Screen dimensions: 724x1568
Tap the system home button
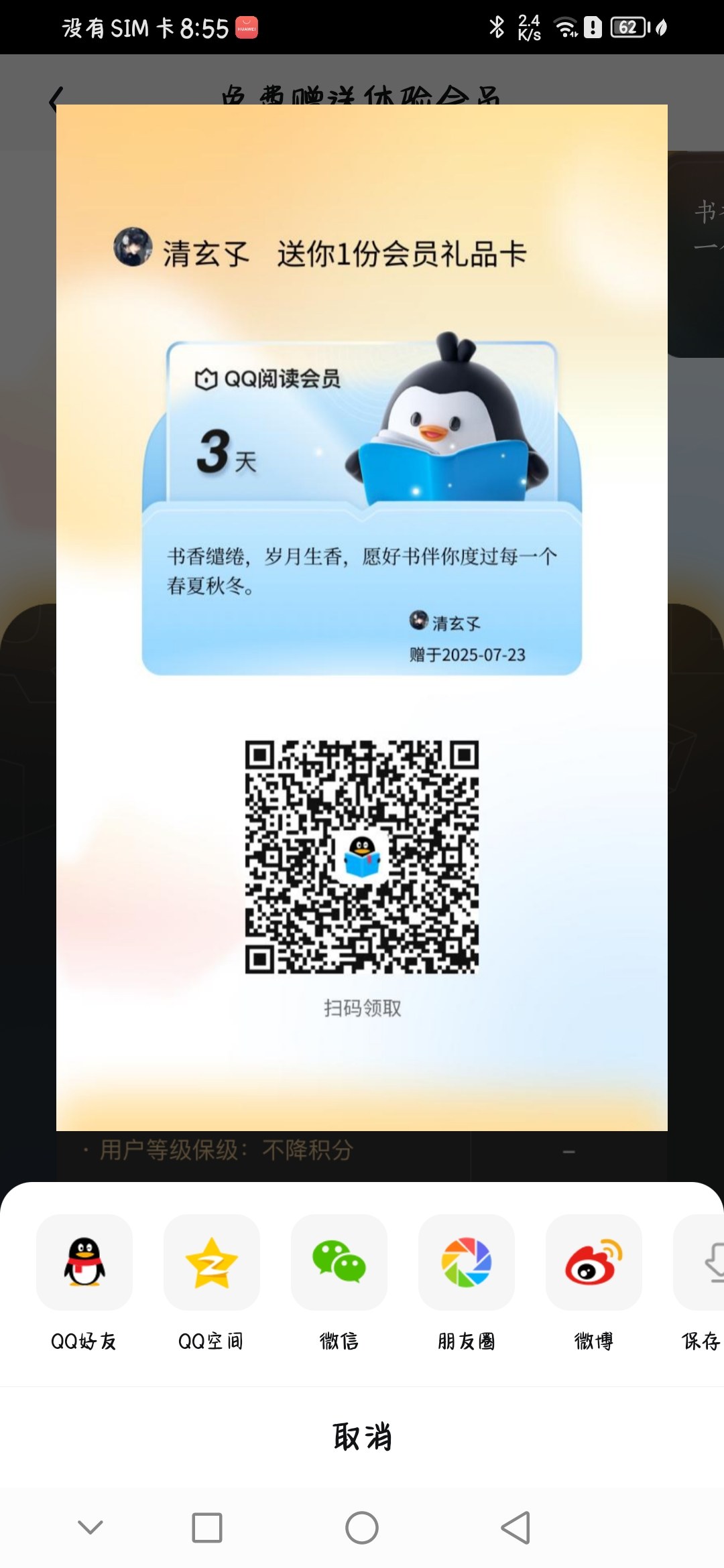click(x=362, y=1528)
